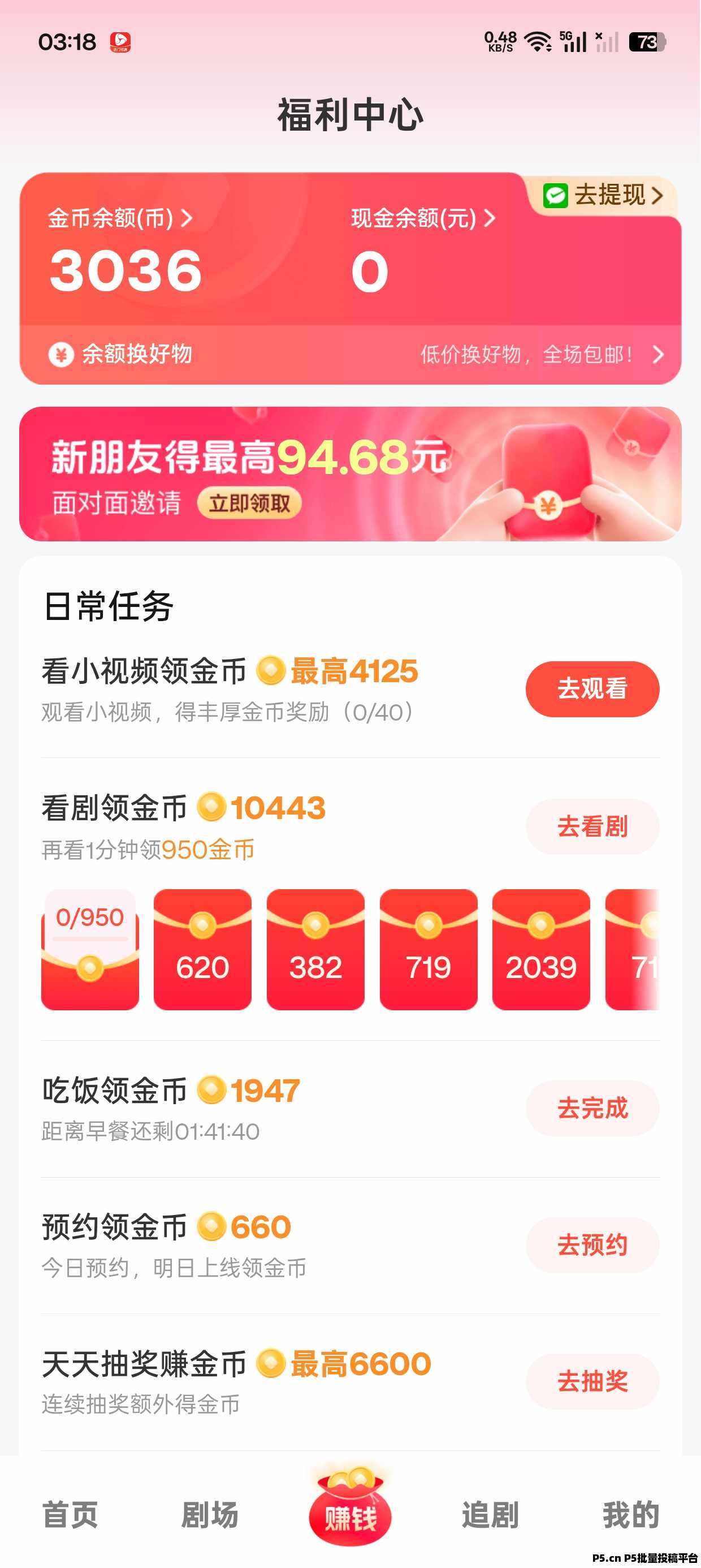Viewport: 701px width, 1568px height.
Task: Switch to the 追剧 following tab
Action: coord(491,1514)
